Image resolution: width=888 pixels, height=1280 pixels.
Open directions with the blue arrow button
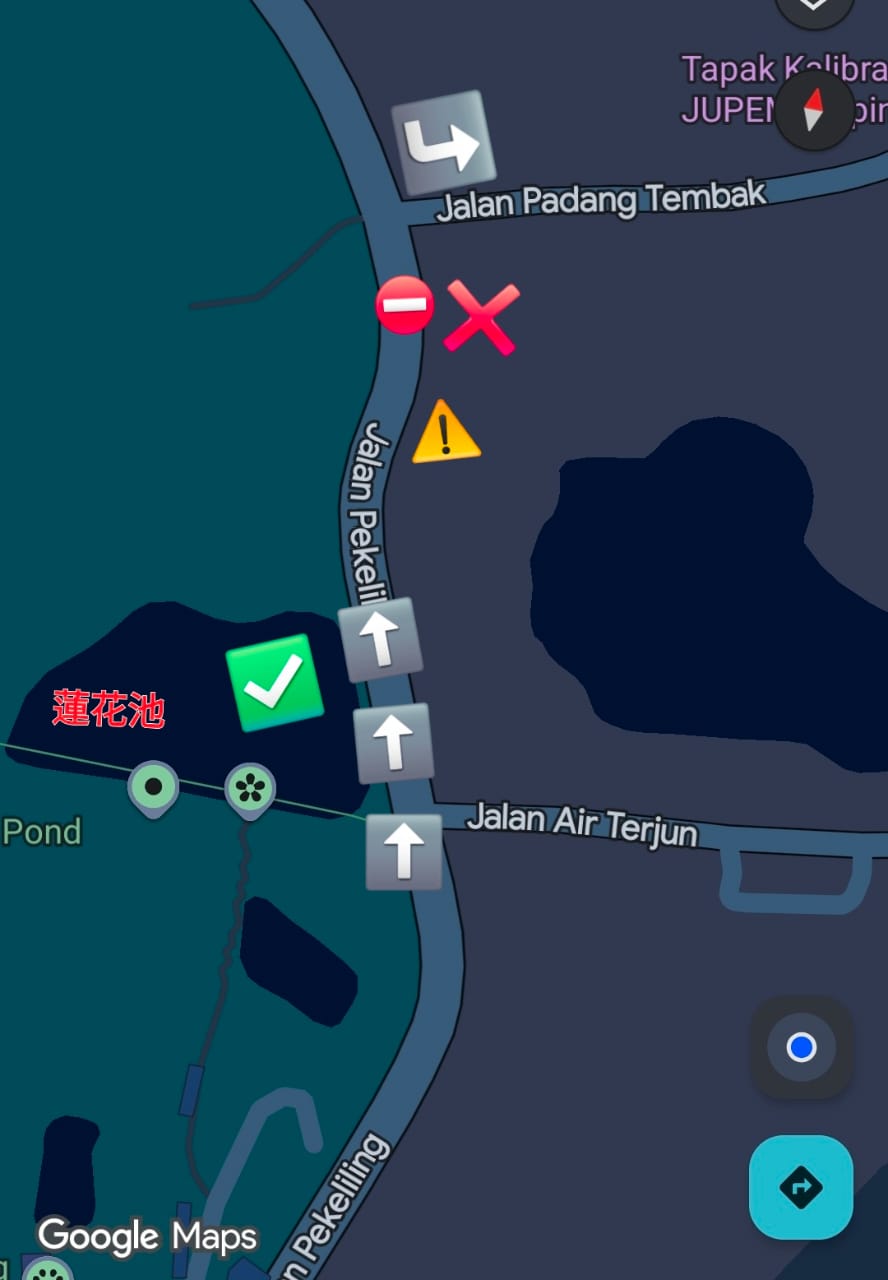[x=801, y=1187]
